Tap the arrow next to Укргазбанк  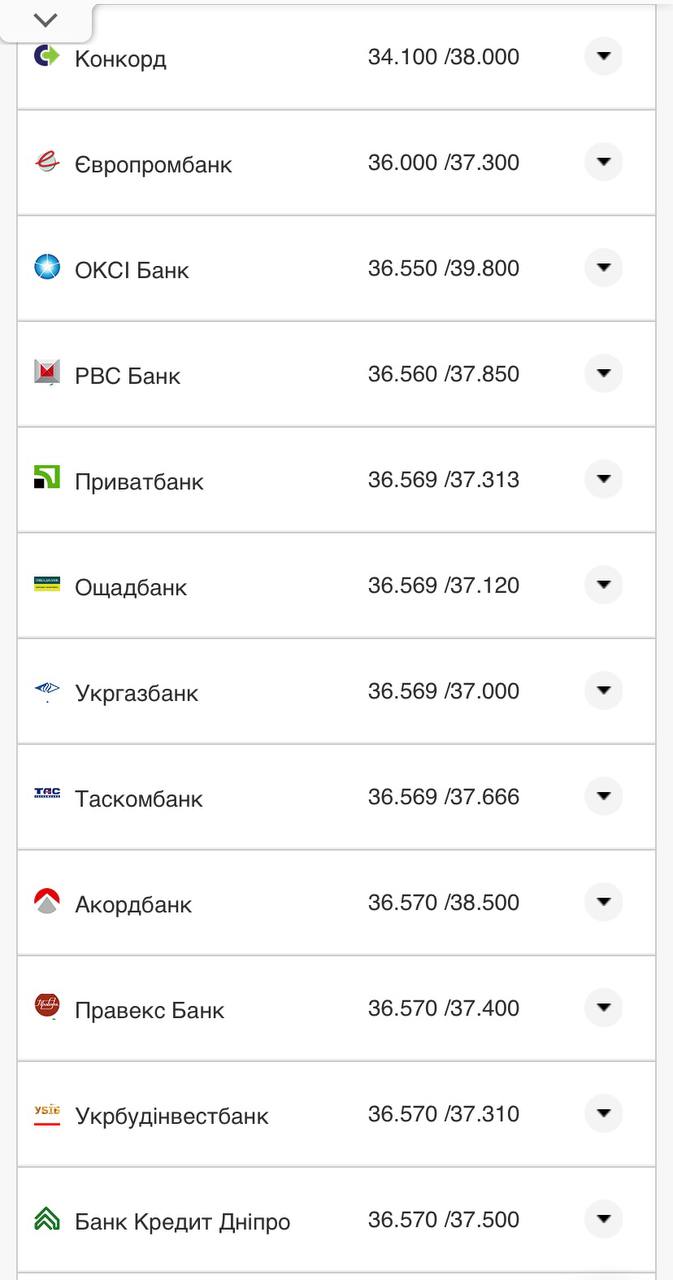tap(603, 691)
